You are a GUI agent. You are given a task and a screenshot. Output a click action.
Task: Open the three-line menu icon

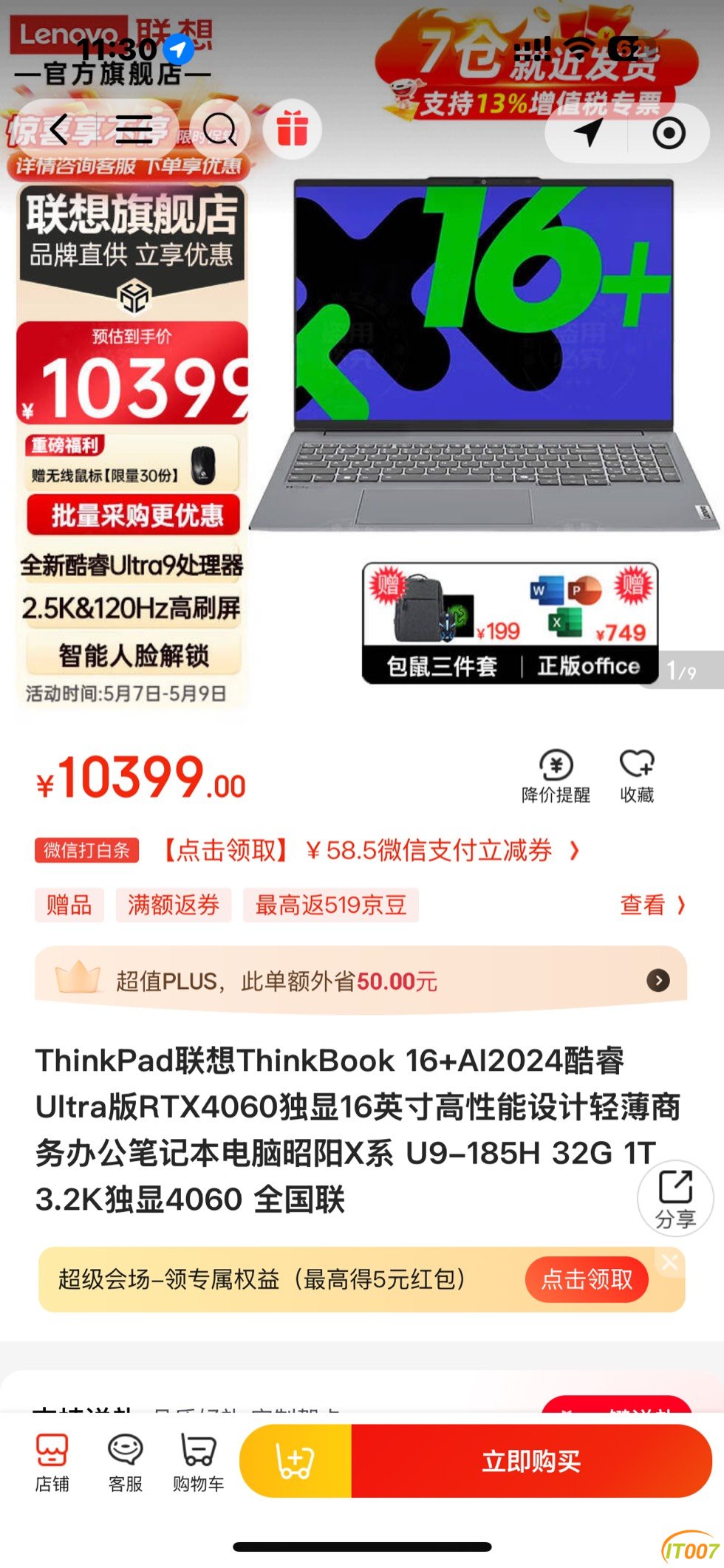coord(134,130)
